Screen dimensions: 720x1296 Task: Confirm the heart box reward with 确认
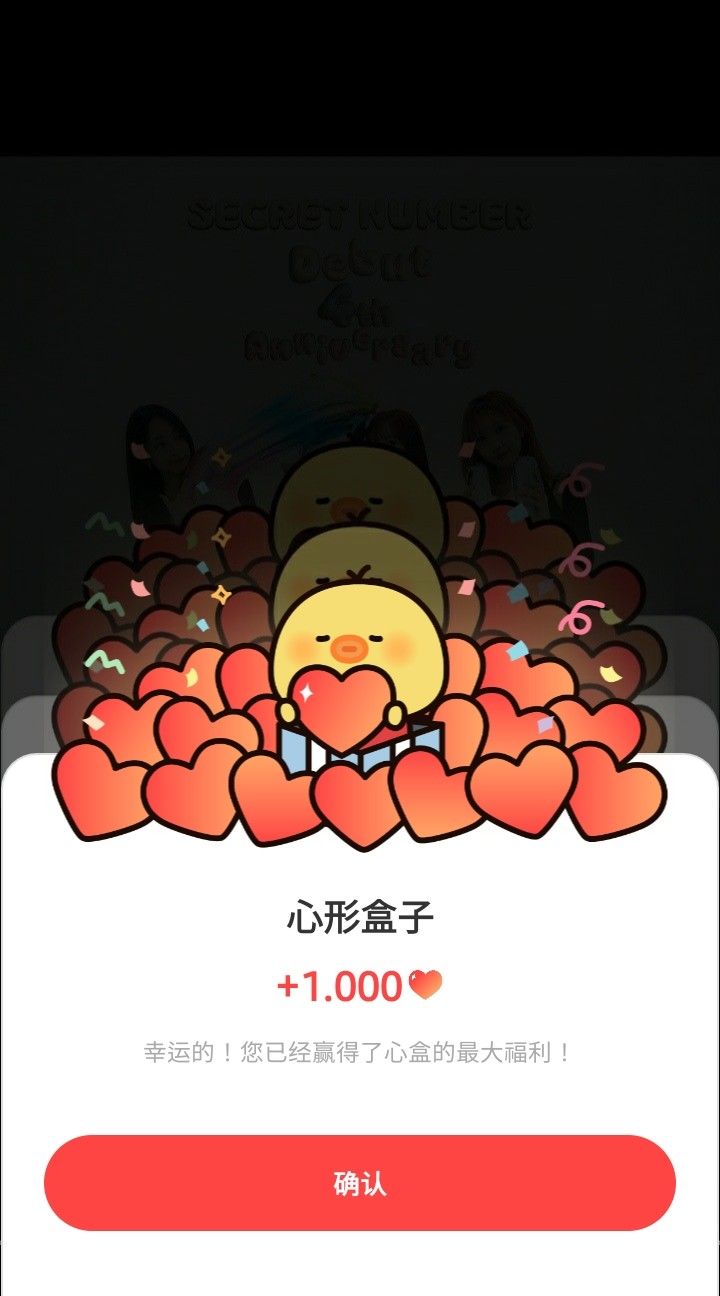point(360,1183)
